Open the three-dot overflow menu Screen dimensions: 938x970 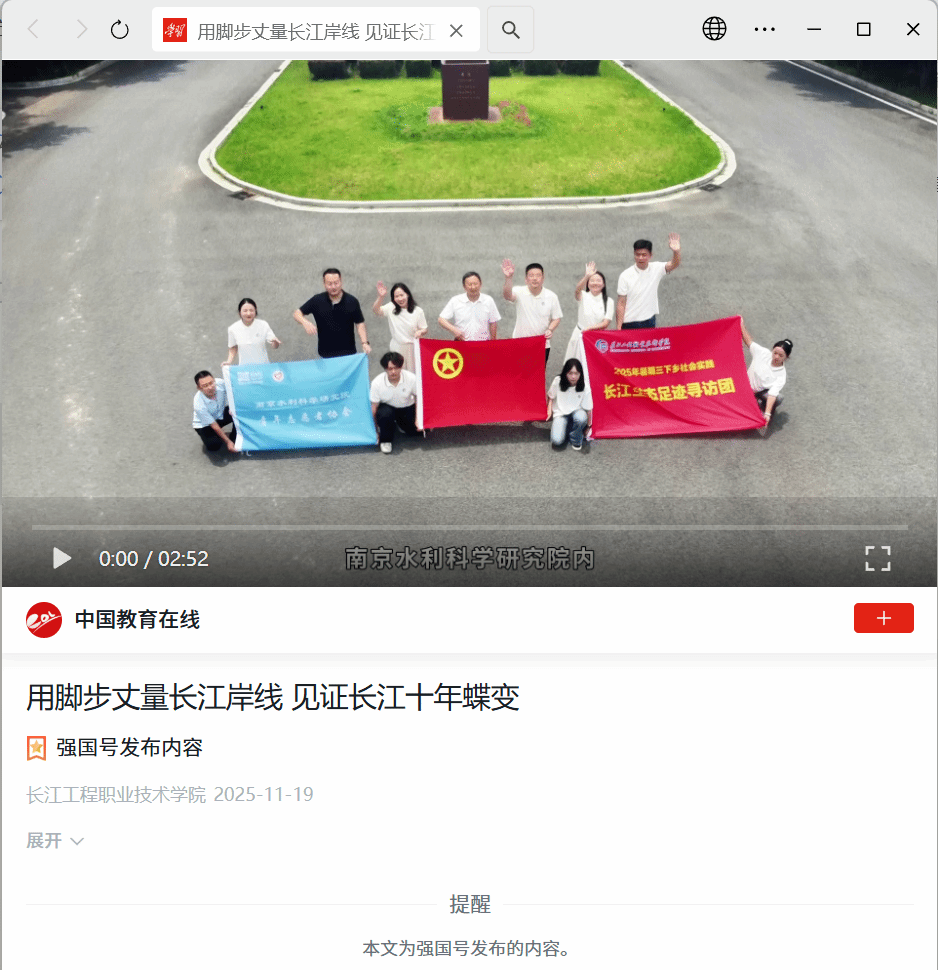[x=765, y=29]
